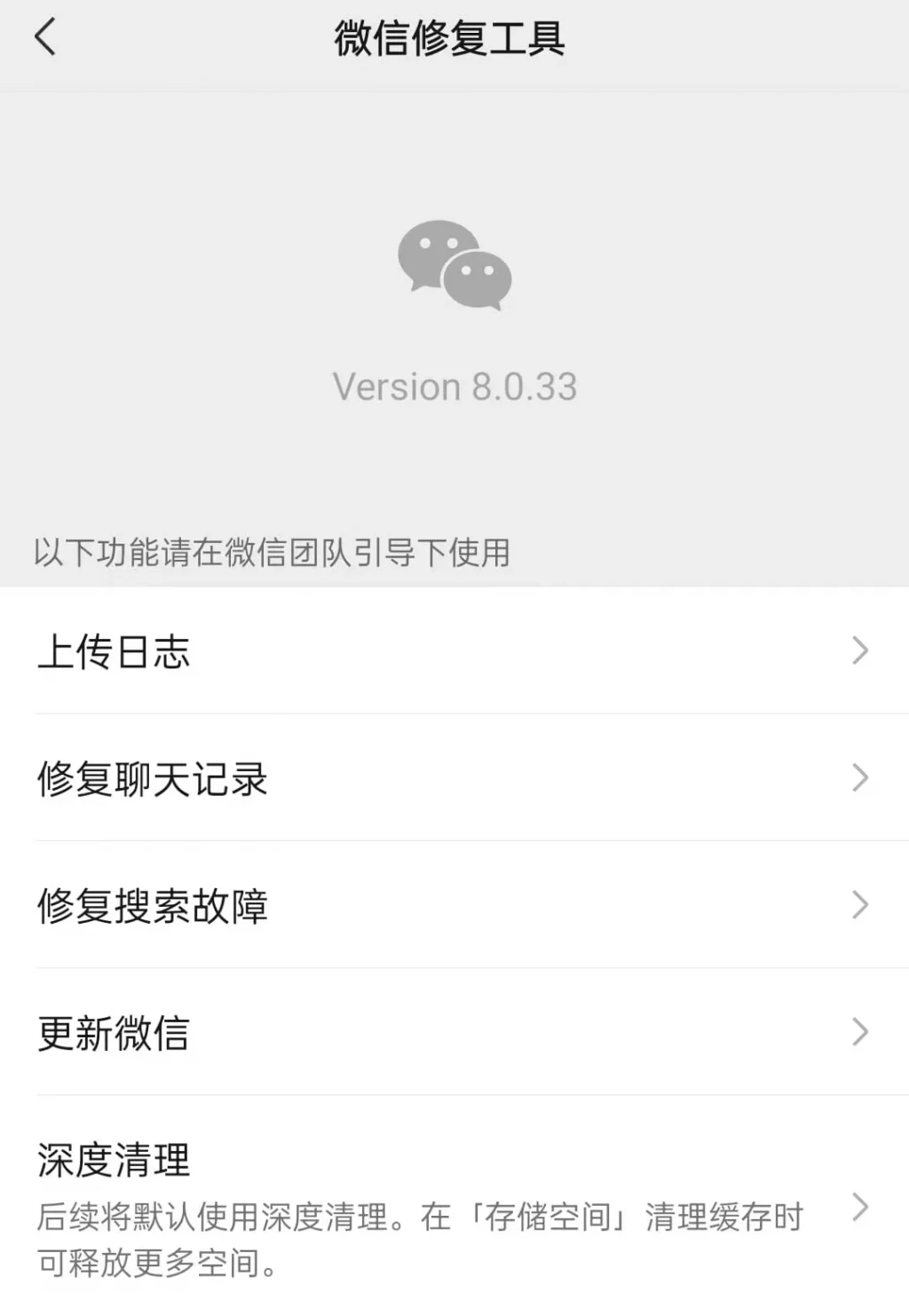The image size is (909, 1316).
Task: Go back from the 微信修复工具 page
Action: tap(45, 37)
